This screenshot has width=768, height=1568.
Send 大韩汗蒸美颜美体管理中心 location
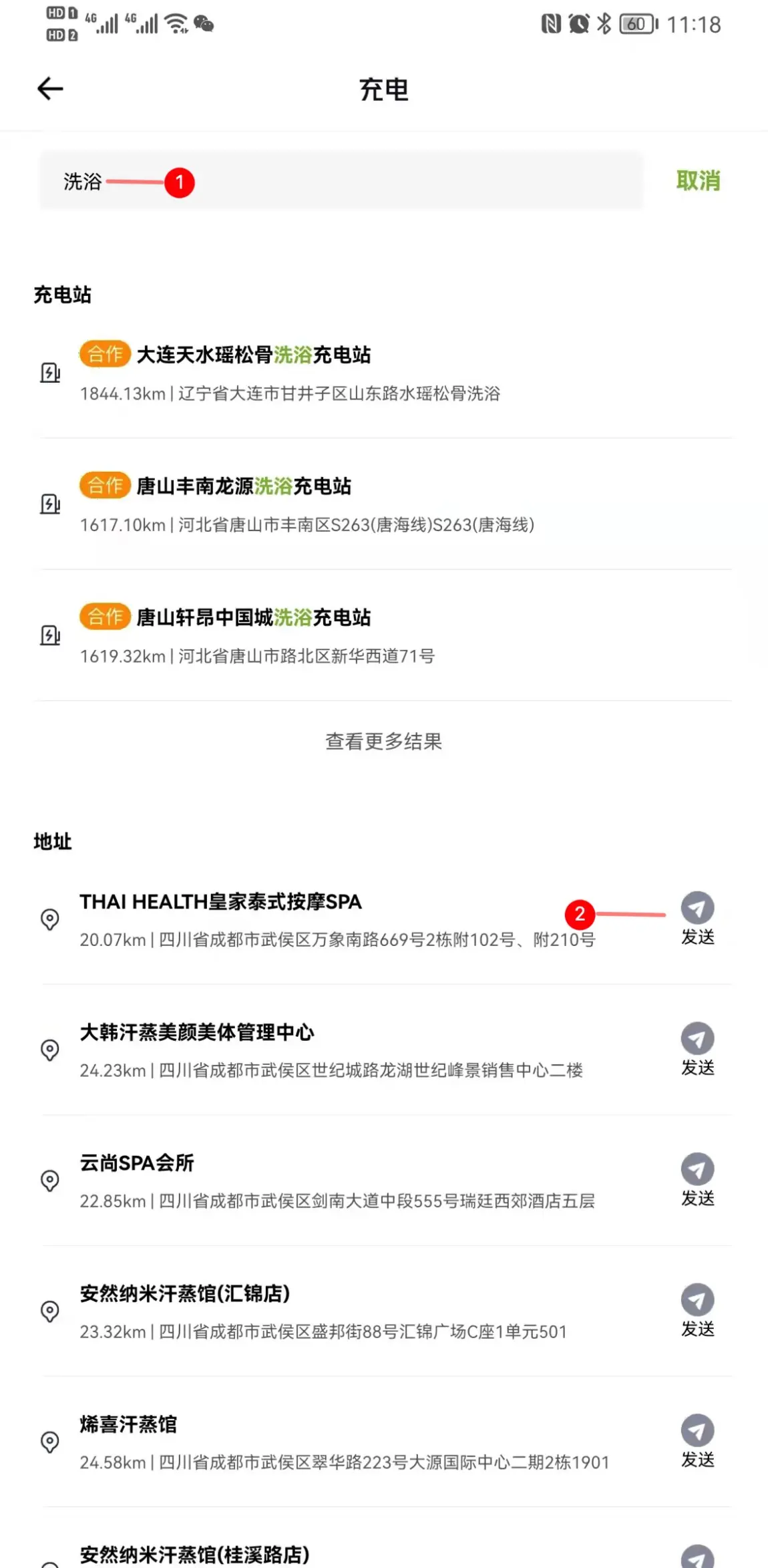pyautogui.click(x=698, y=1049)
